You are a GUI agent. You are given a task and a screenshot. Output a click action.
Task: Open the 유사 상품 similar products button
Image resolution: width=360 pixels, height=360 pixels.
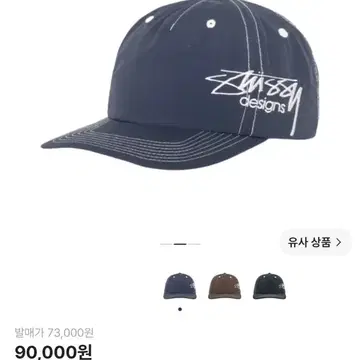[315, 242]
